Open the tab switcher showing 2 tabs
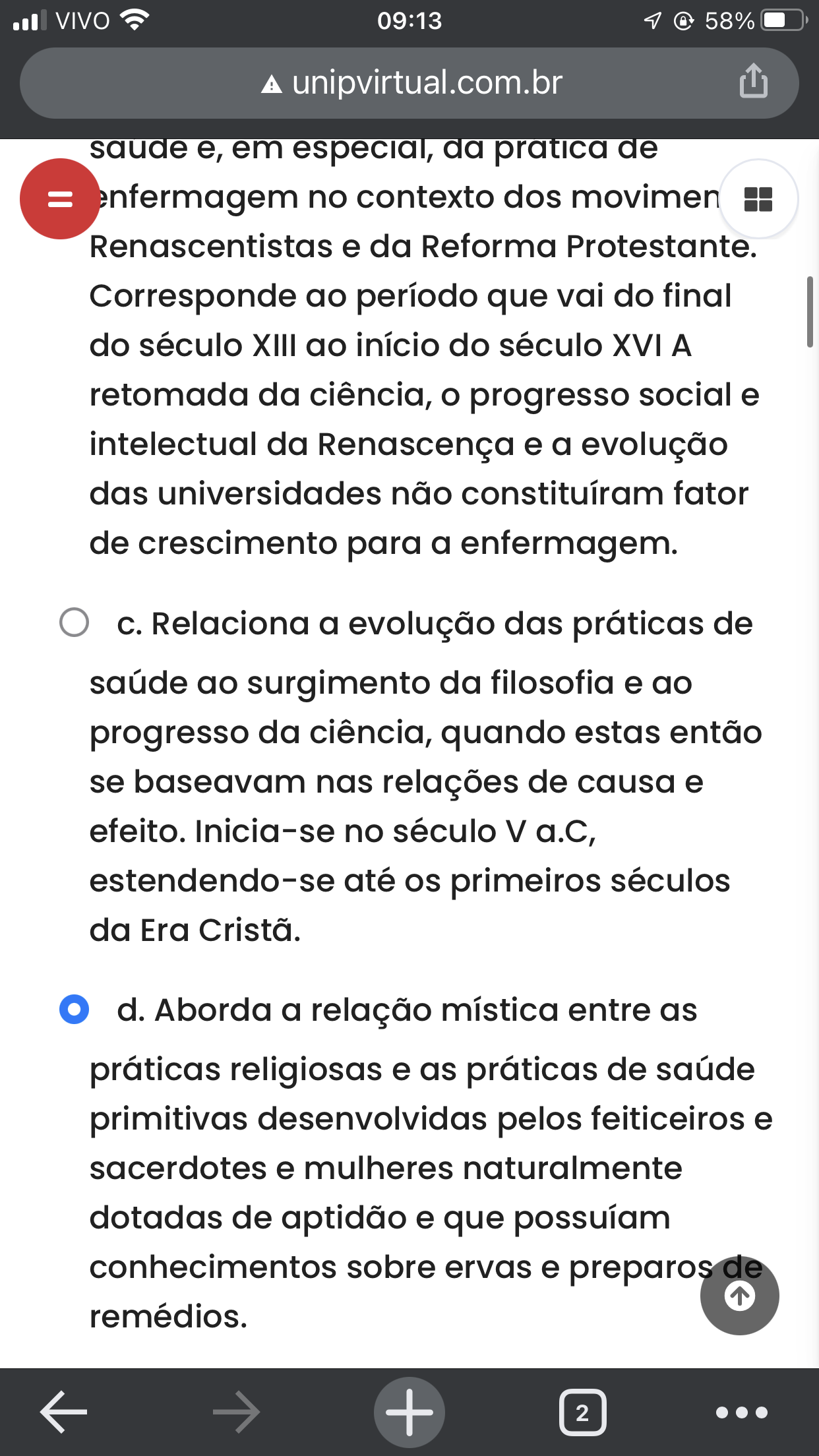Screen dimensions: 819x1456 582,1412
